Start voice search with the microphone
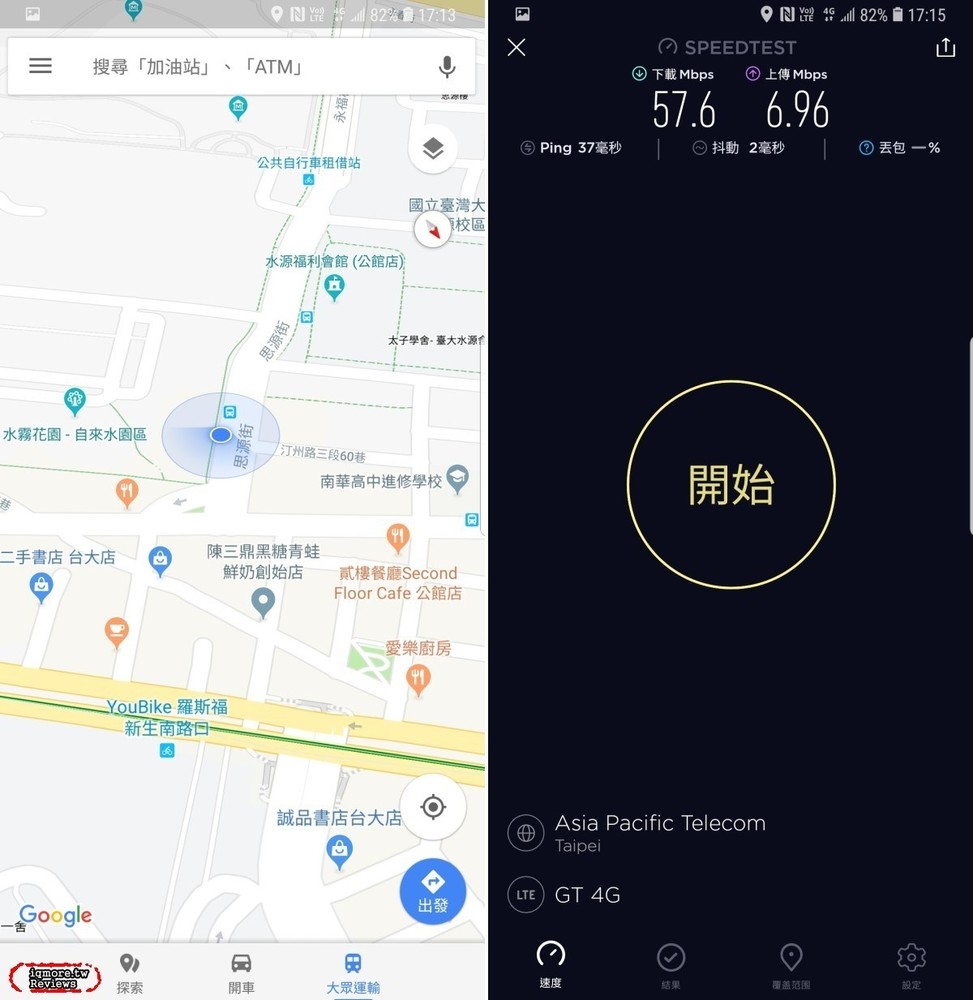Image resolution: width=973 pixels, height=1000 pixels. [447, 67]
